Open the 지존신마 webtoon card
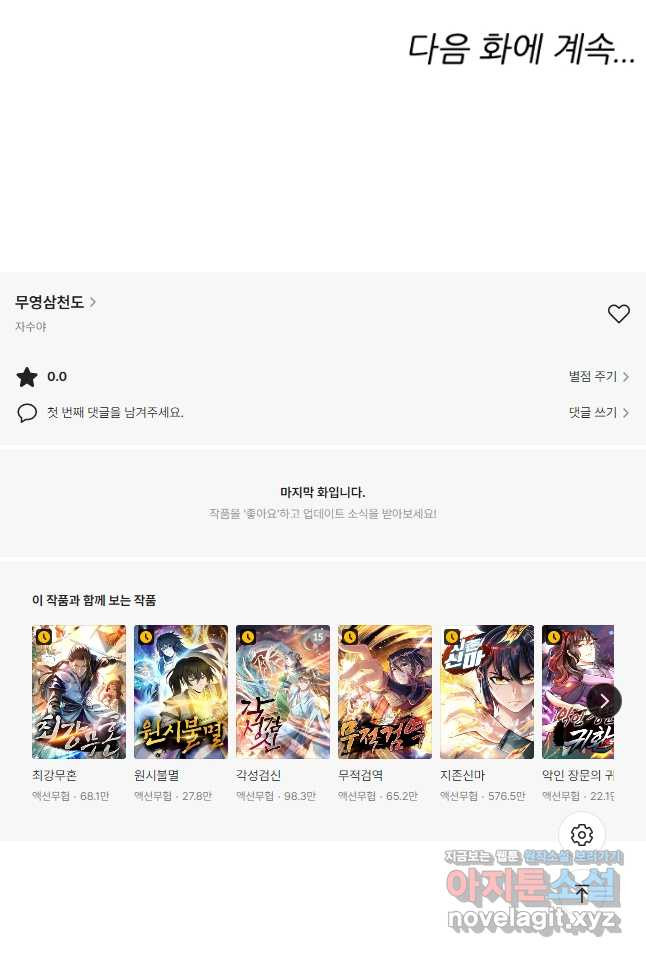The width and height of the screenshot is (646, 957). (487, 692)
